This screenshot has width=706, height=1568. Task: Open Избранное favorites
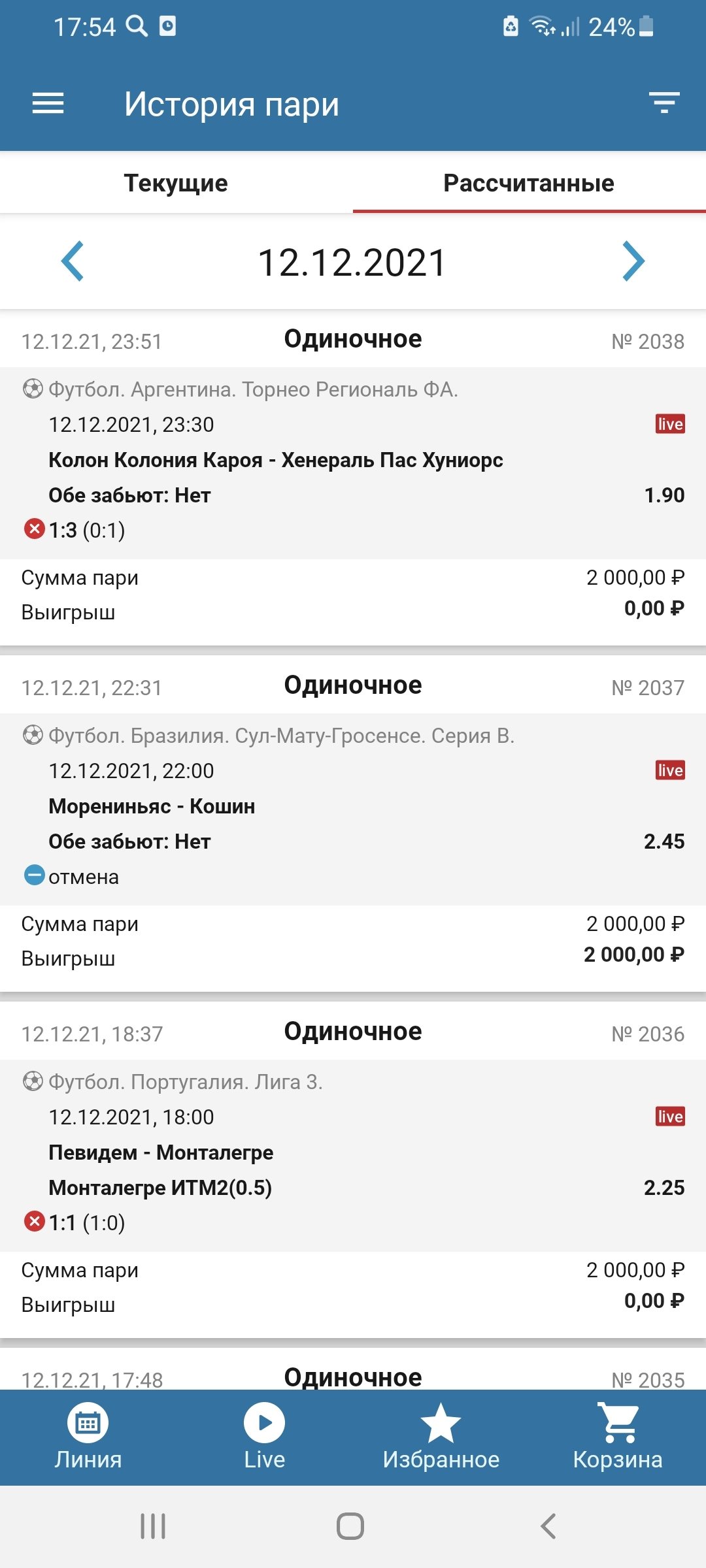(441, 1437)
